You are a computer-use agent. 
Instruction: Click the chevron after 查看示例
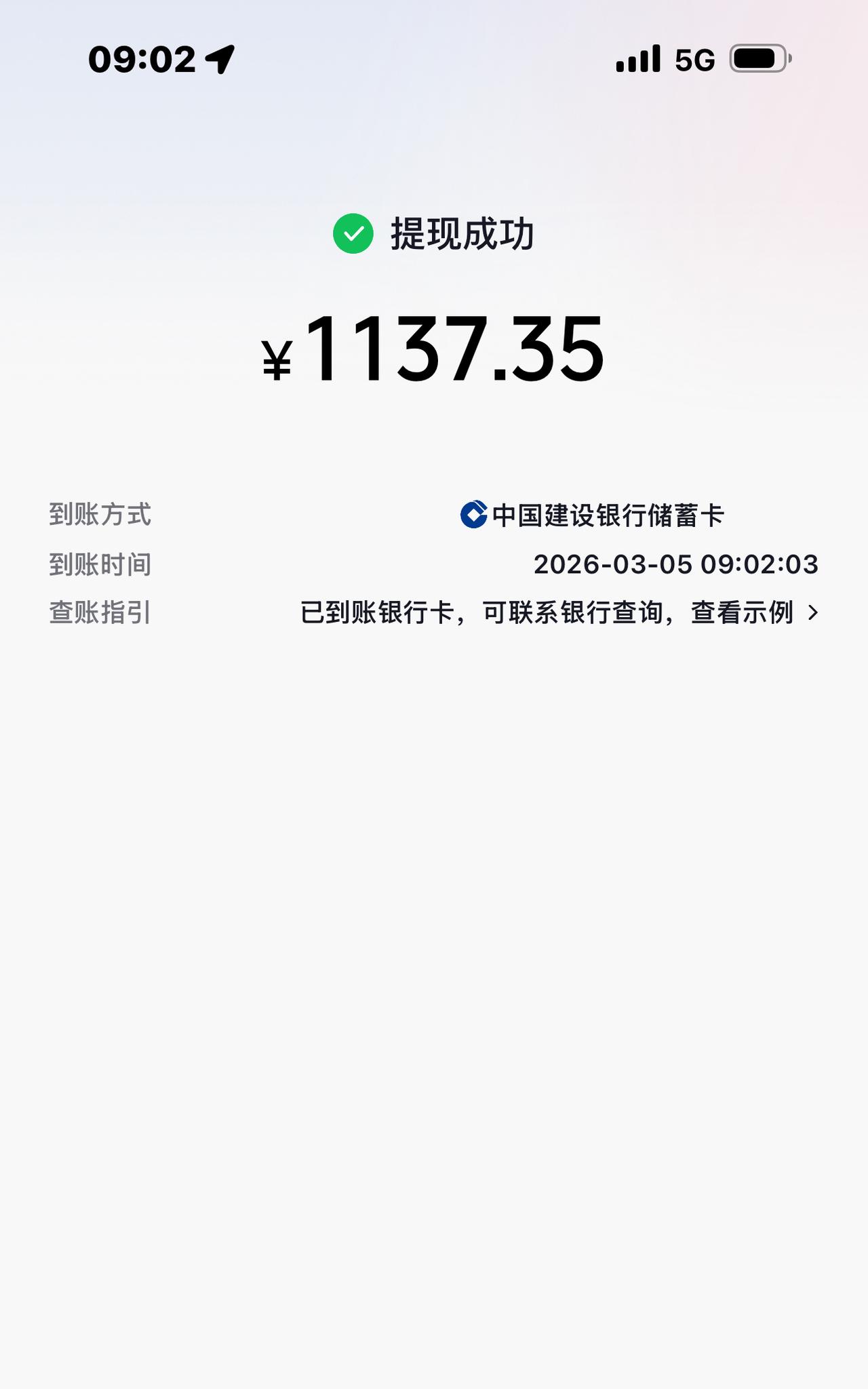812,612
